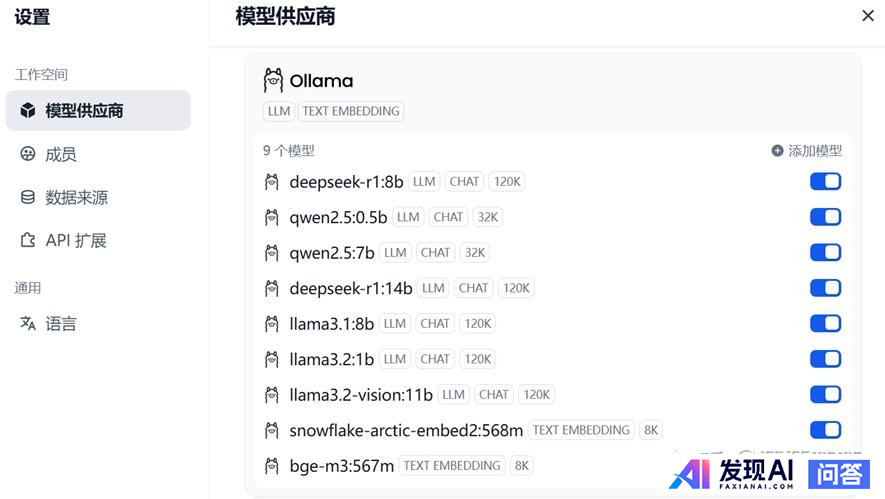Open the 成员 settings section
The image size is (885, 499).
pos(60,154)
